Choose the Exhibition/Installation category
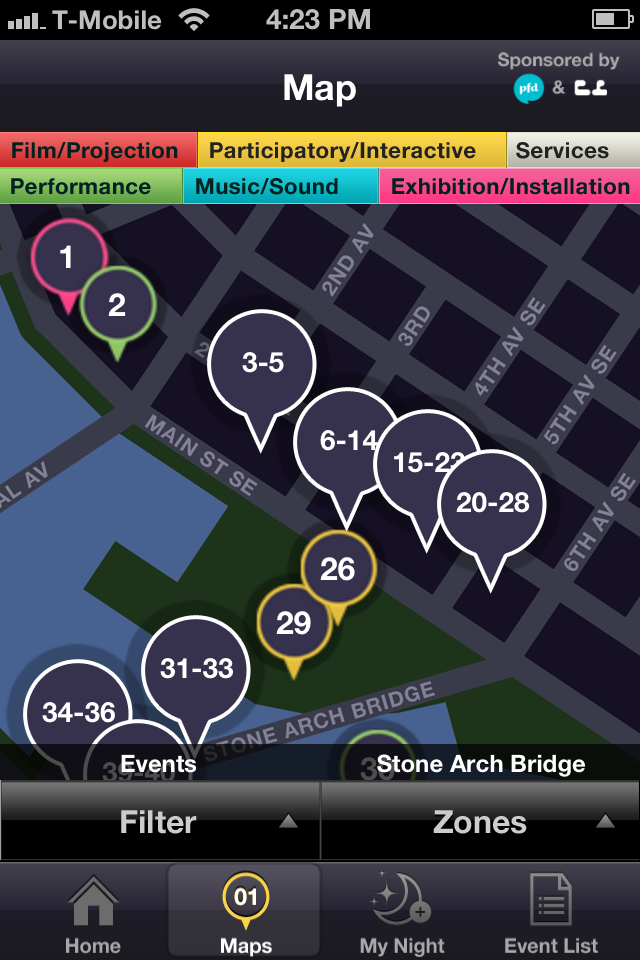Viewport: 640px width, 960px height. (x=509, y=187)
